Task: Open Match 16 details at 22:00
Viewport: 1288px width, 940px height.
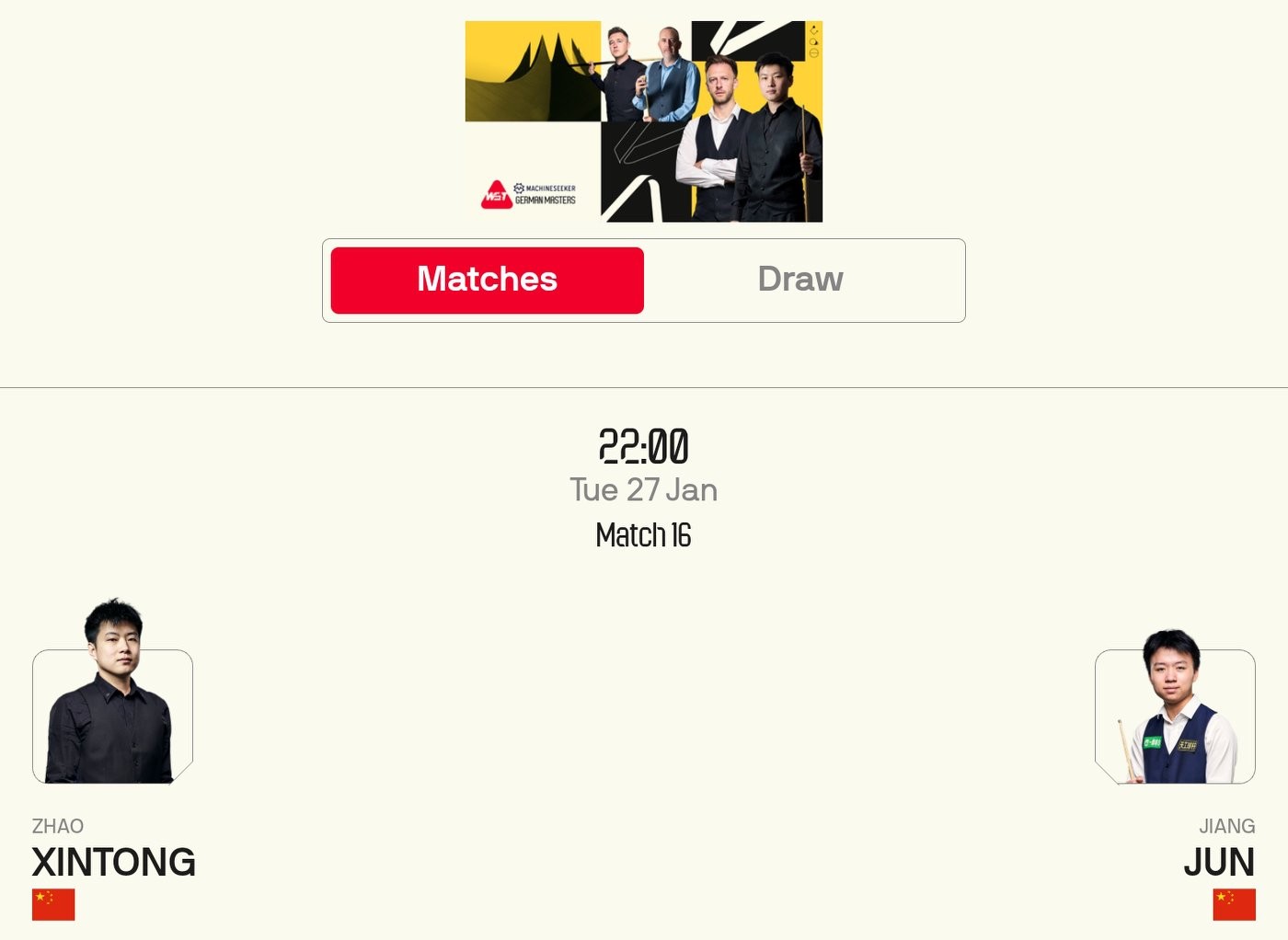Action: click(643, 534)
